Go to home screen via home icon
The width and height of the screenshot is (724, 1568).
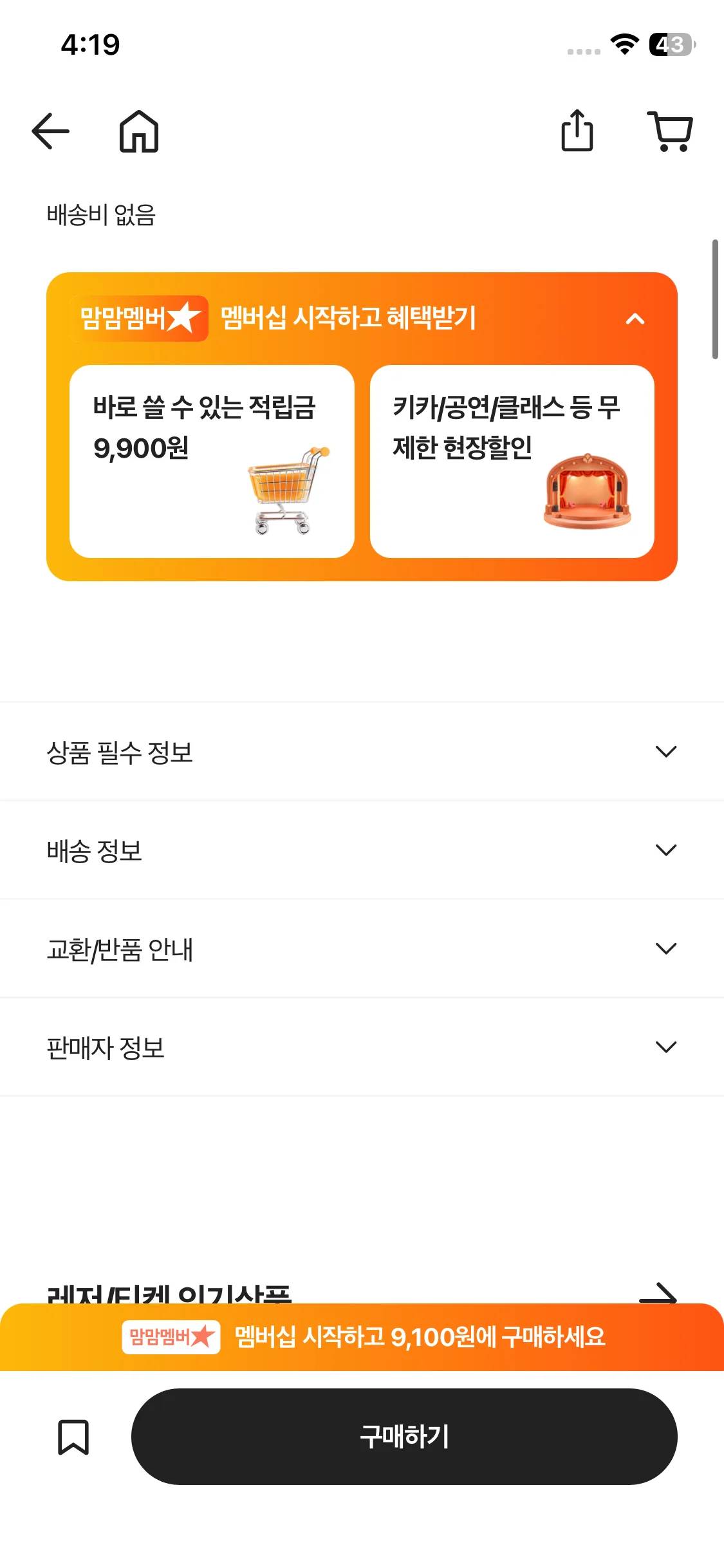tap(138, 131)
